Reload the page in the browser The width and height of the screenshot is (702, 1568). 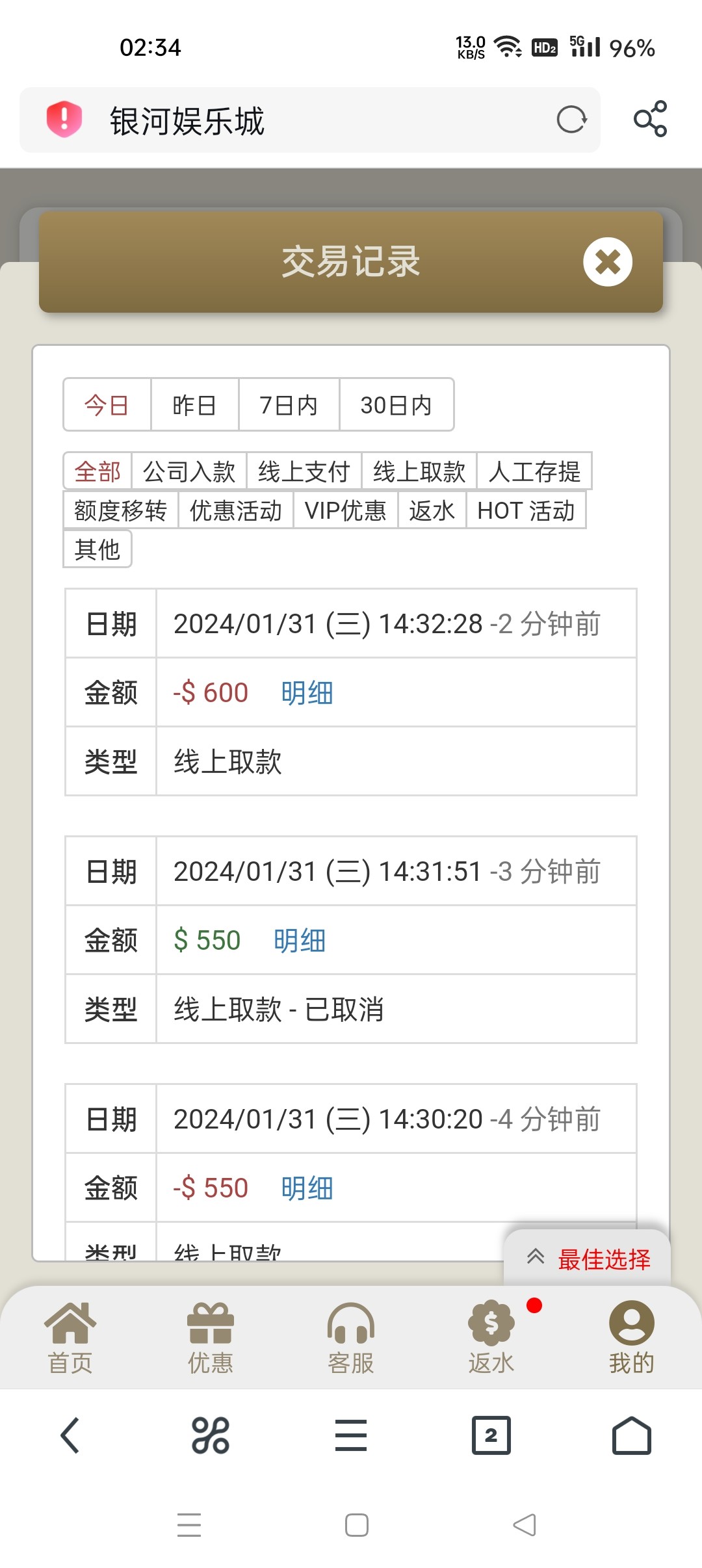pos(571,120)
